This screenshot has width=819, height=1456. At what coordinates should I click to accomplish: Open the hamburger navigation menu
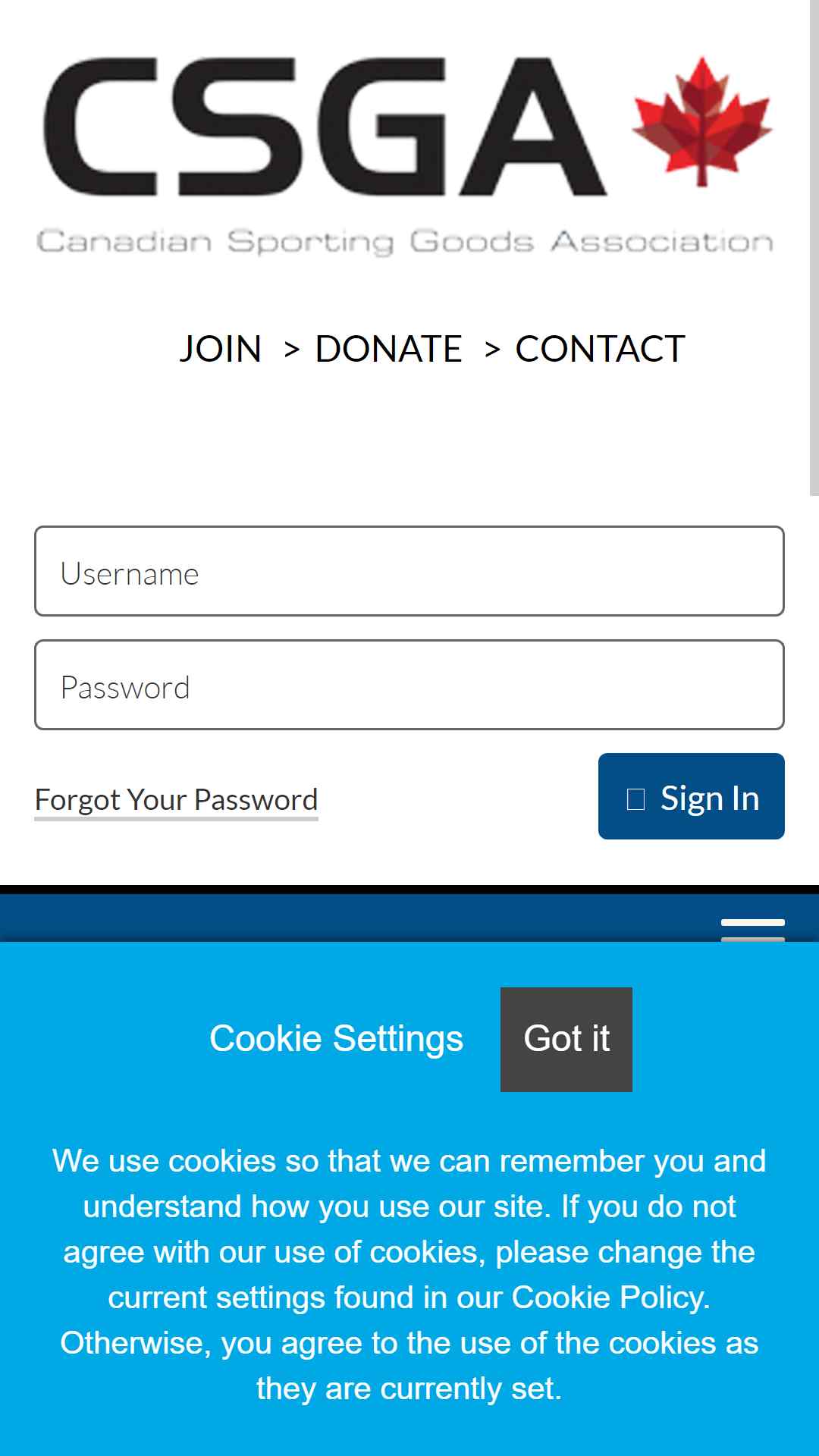(752, 930)
